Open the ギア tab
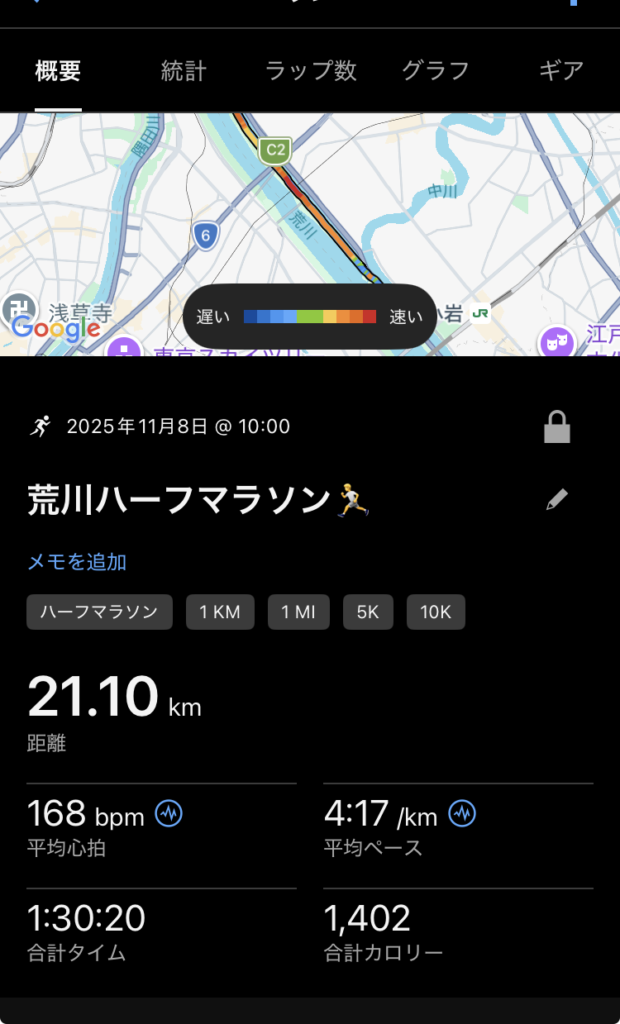 click(561, 71)
